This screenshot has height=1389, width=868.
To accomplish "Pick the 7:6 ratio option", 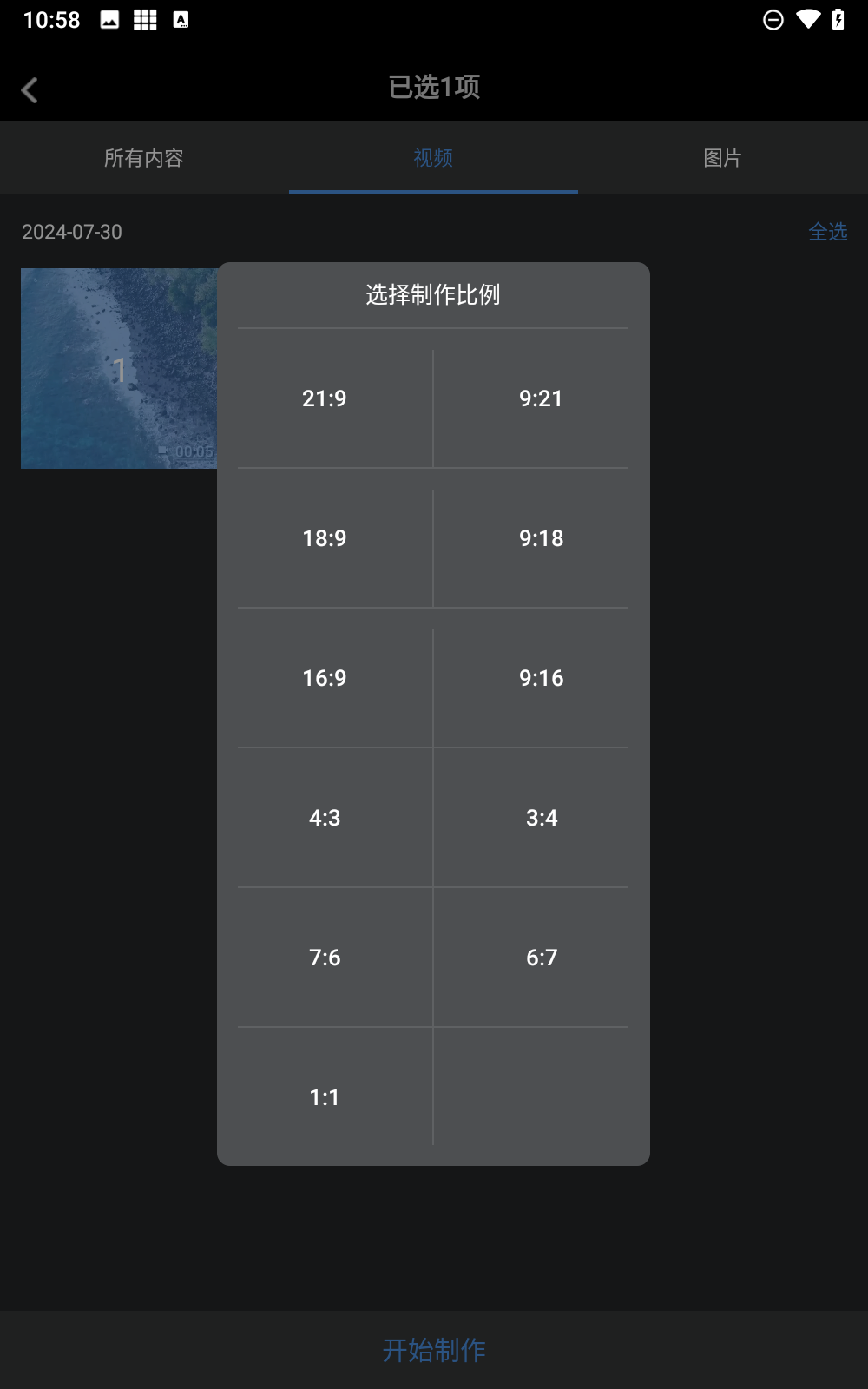I will (325, 958).
